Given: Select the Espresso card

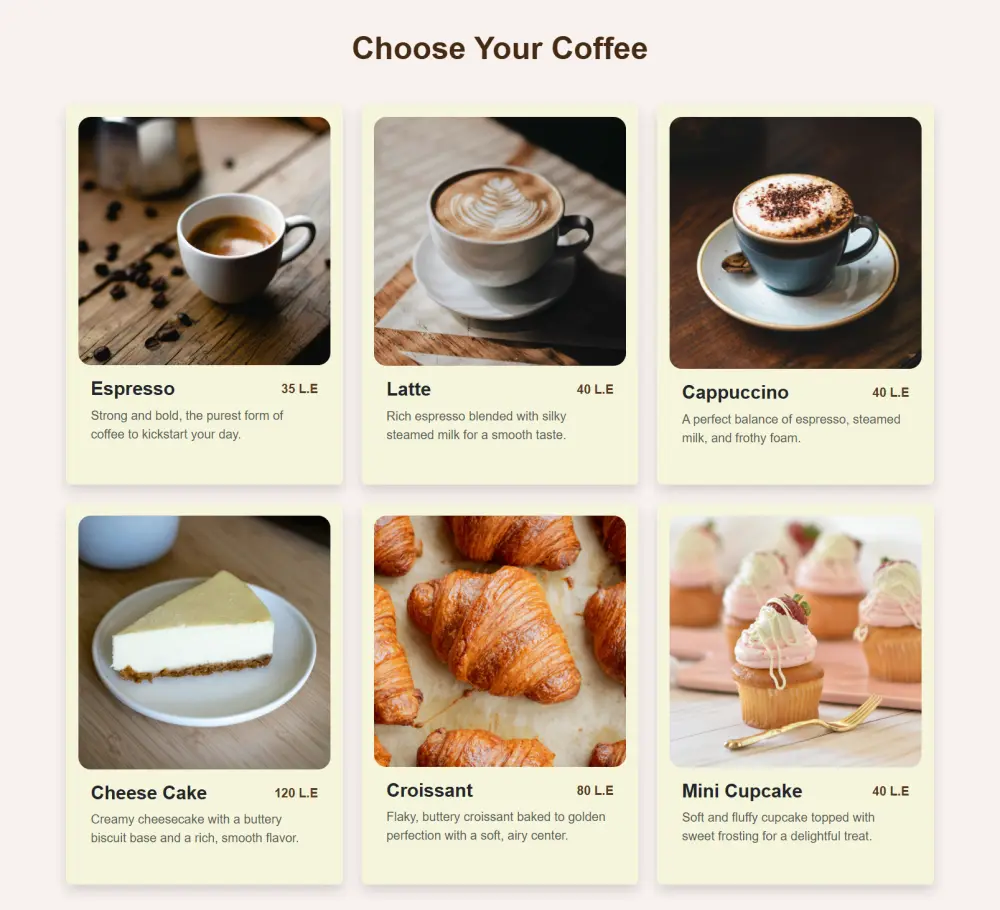Looking at the screenshot, I should click(204, 295).
